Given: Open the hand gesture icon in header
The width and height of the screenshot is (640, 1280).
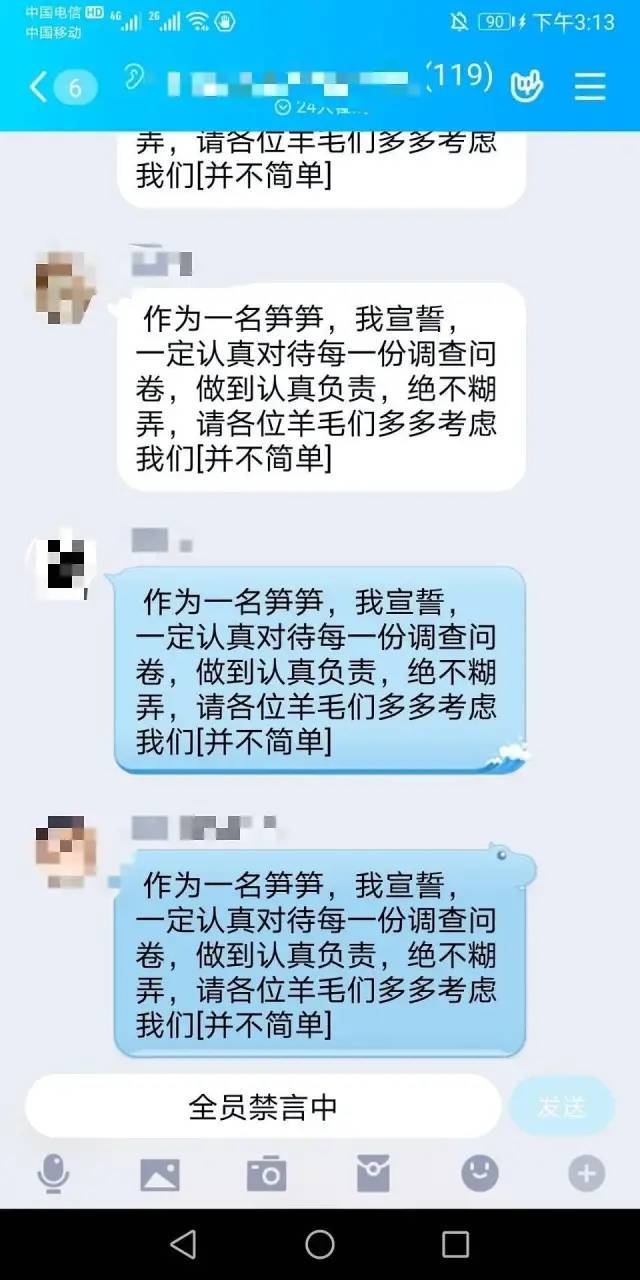Looking at the screenshot, I should click(526, 87).
